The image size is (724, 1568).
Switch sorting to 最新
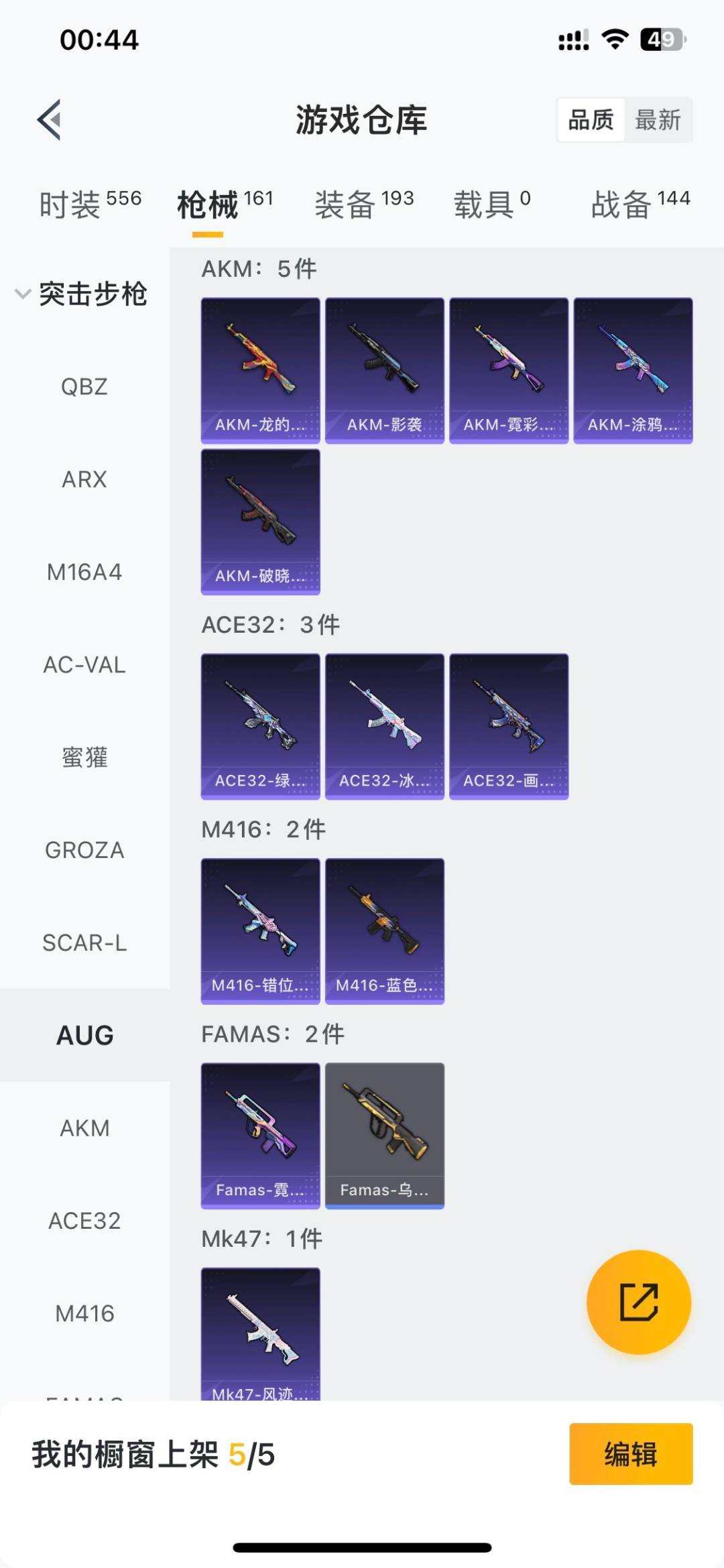tap(658, 121)
